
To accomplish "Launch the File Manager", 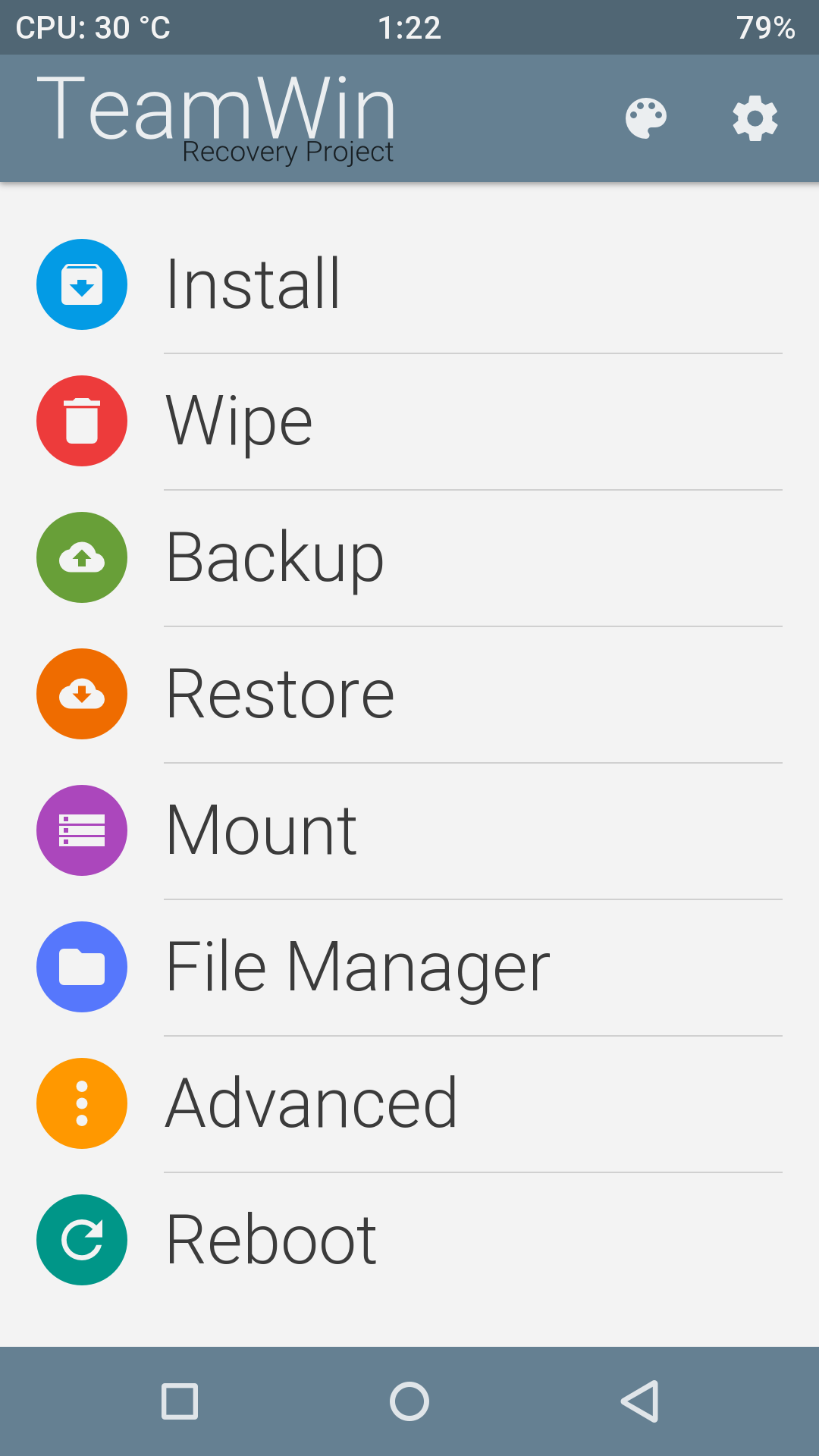I will click(x=409, y=967).
